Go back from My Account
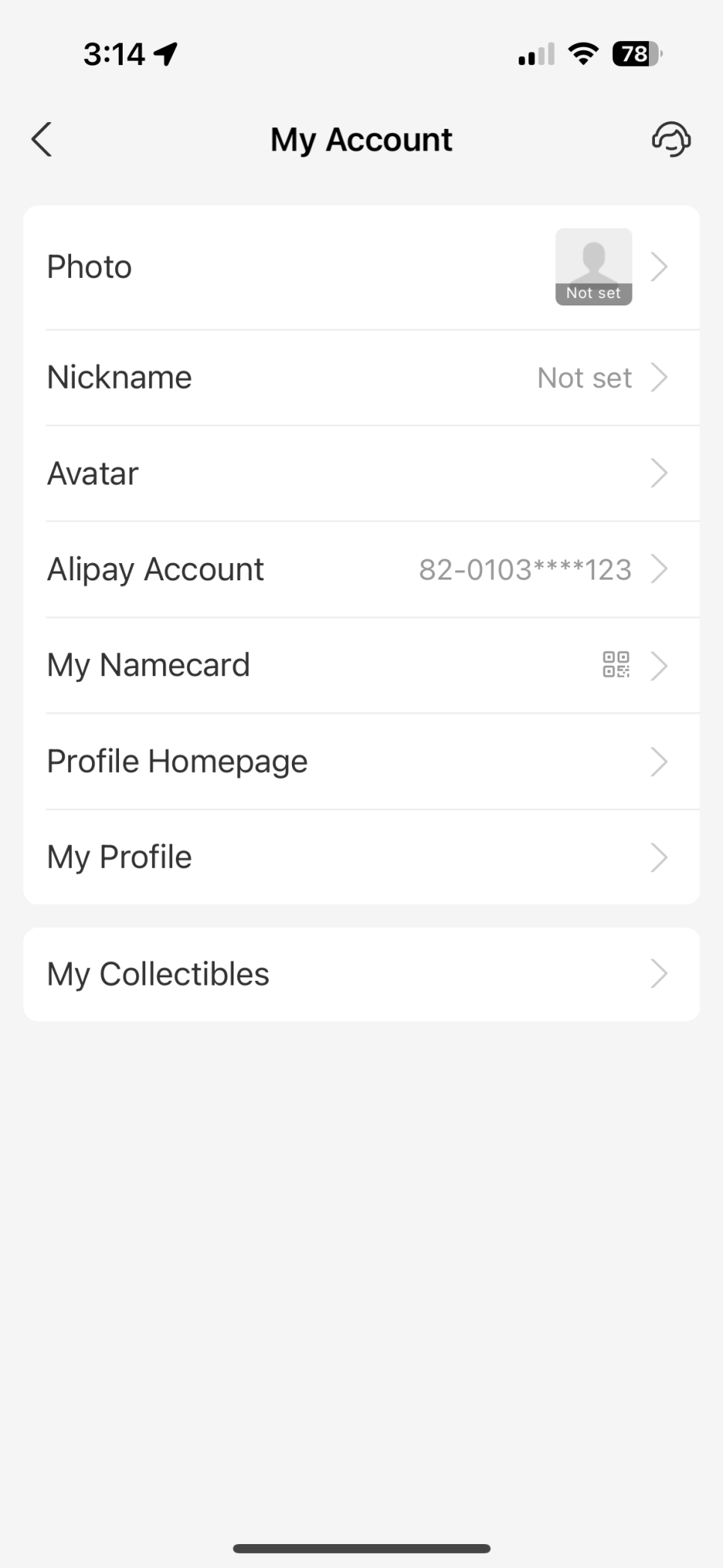The width and height of the screenshot is (723, 1568). click(x=42, y=139)
